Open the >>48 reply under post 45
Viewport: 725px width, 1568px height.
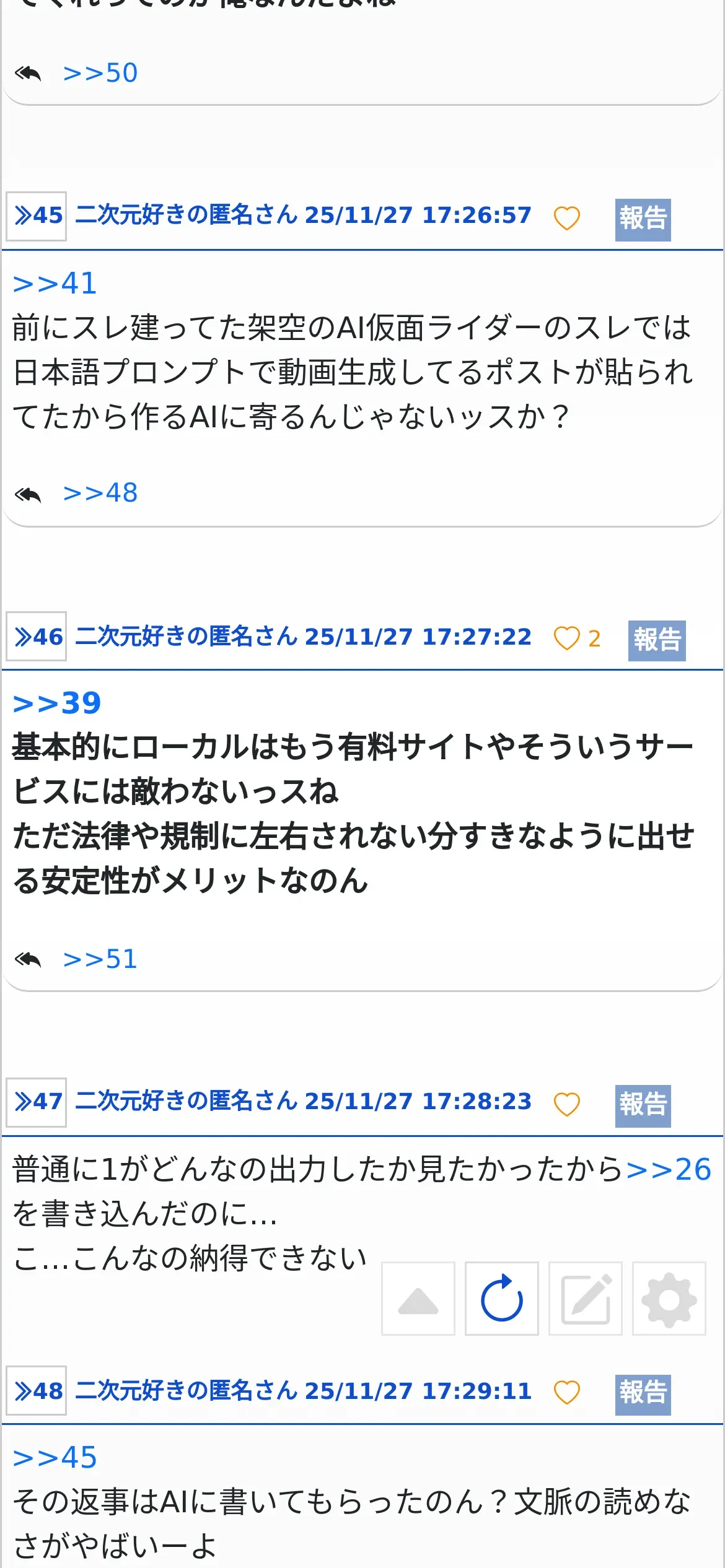pos(100,493)
